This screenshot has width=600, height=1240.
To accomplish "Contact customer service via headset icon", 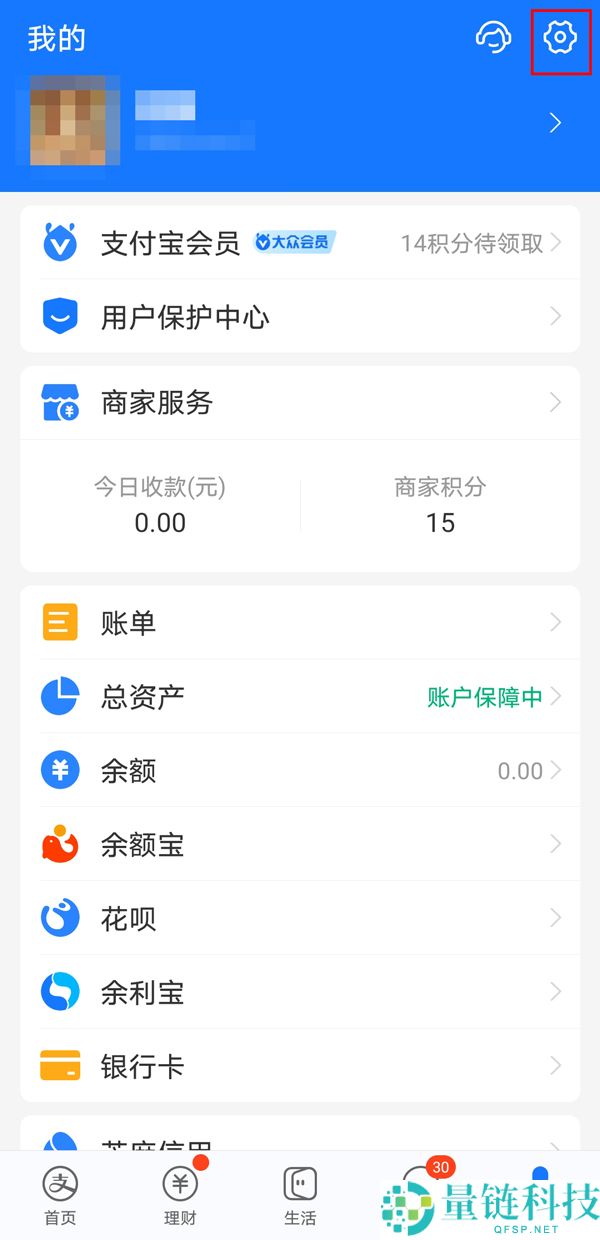I will point(493,38).
